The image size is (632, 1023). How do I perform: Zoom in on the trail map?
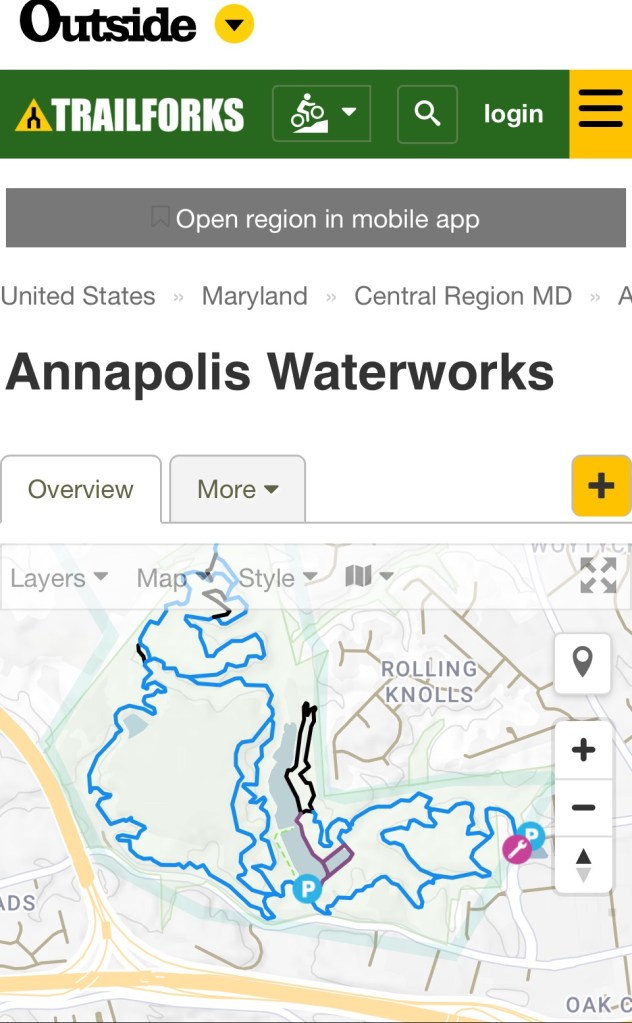(583, 750)
